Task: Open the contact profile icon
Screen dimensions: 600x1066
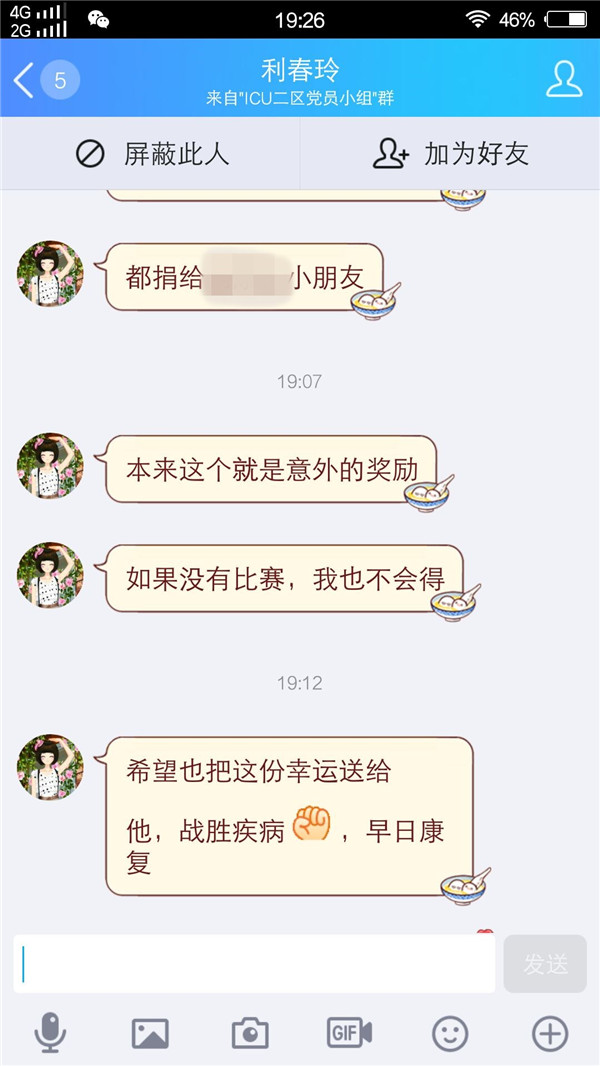Action: [x=564, y=80]
